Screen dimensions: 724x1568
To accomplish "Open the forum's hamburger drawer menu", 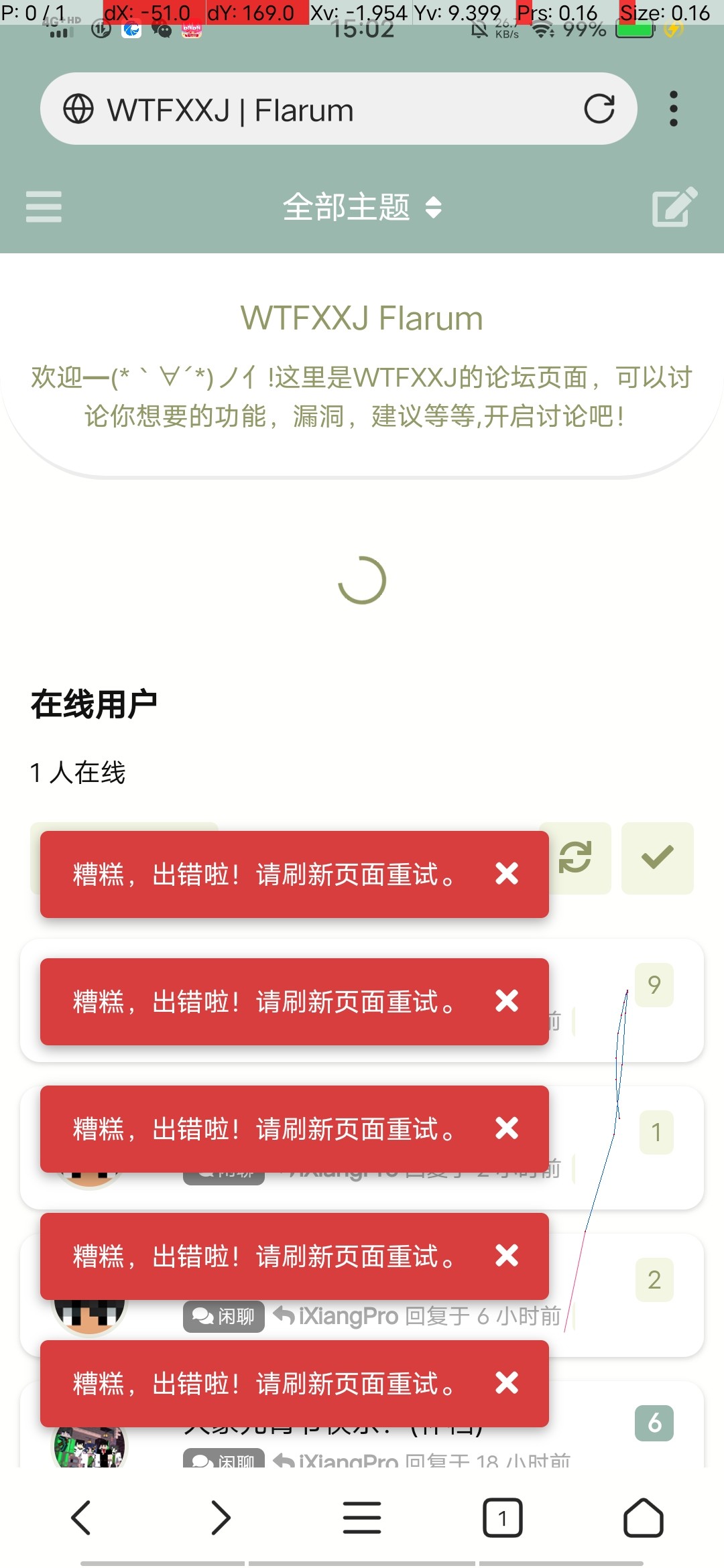I will pos(44,206).
